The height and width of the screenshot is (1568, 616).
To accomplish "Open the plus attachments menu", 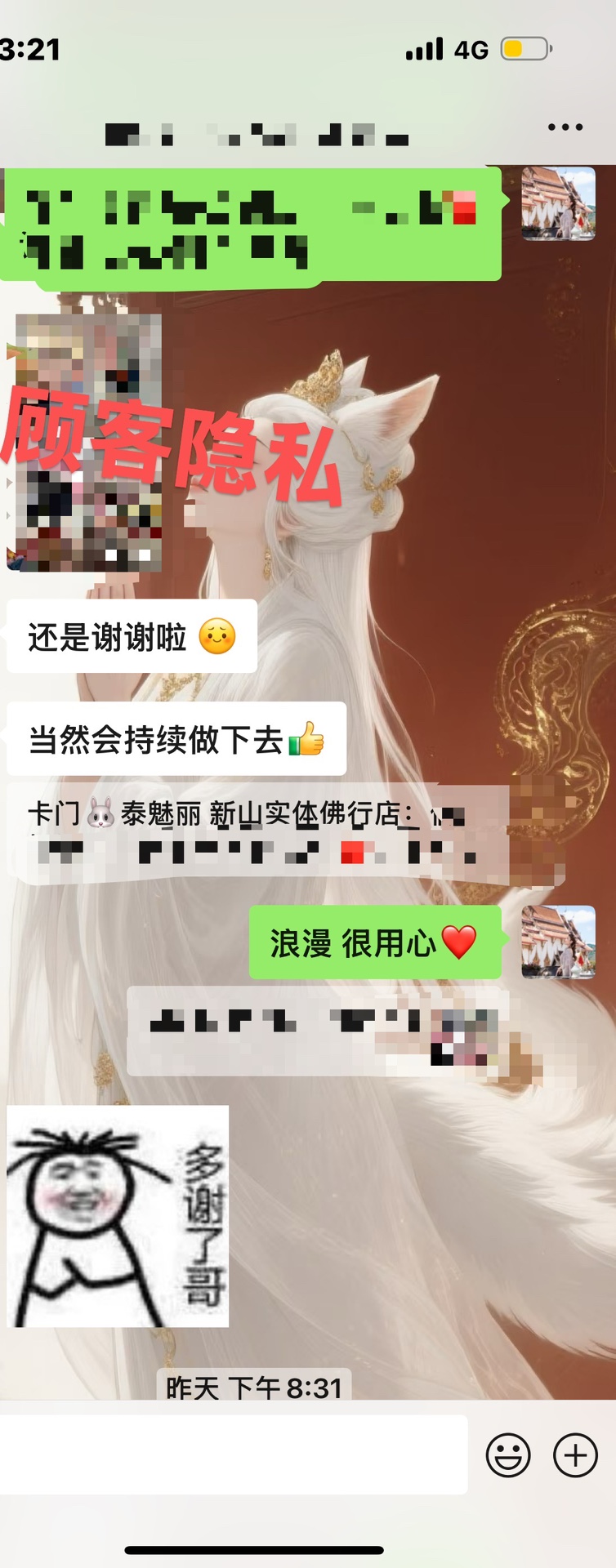I will pyautogui.click(x=575, y=1455).
